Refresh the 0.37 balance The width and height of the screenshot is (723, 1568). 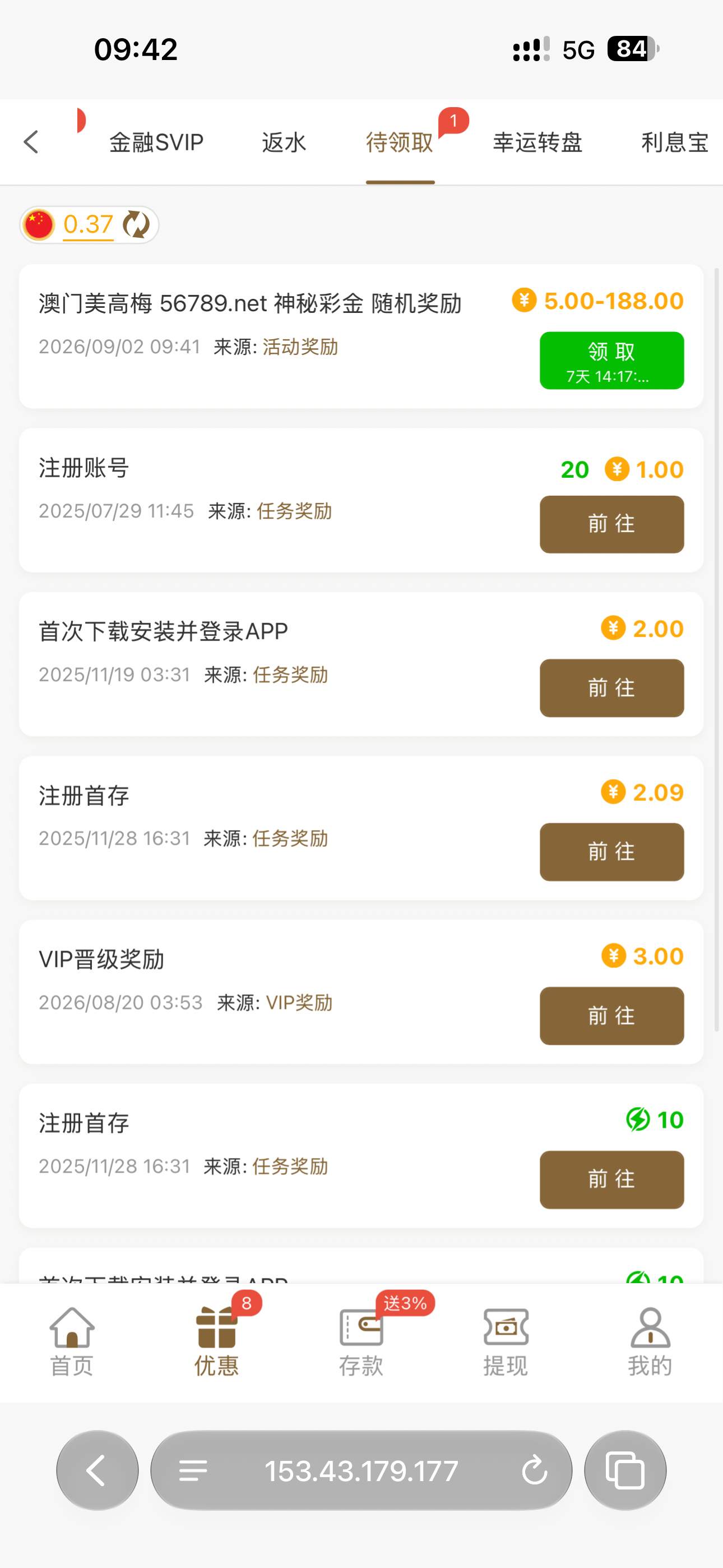[136, 225]
